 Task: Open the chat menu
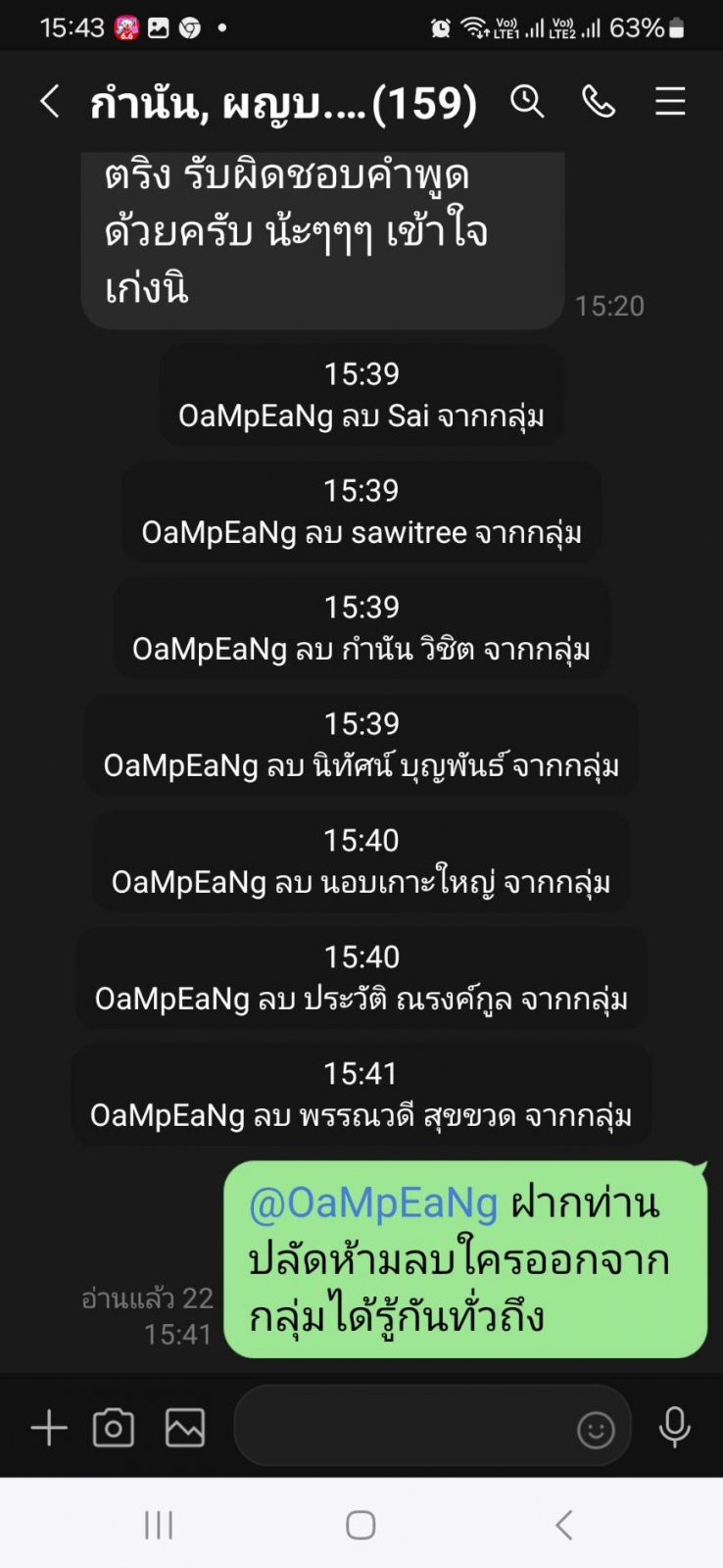pos(670,101)
